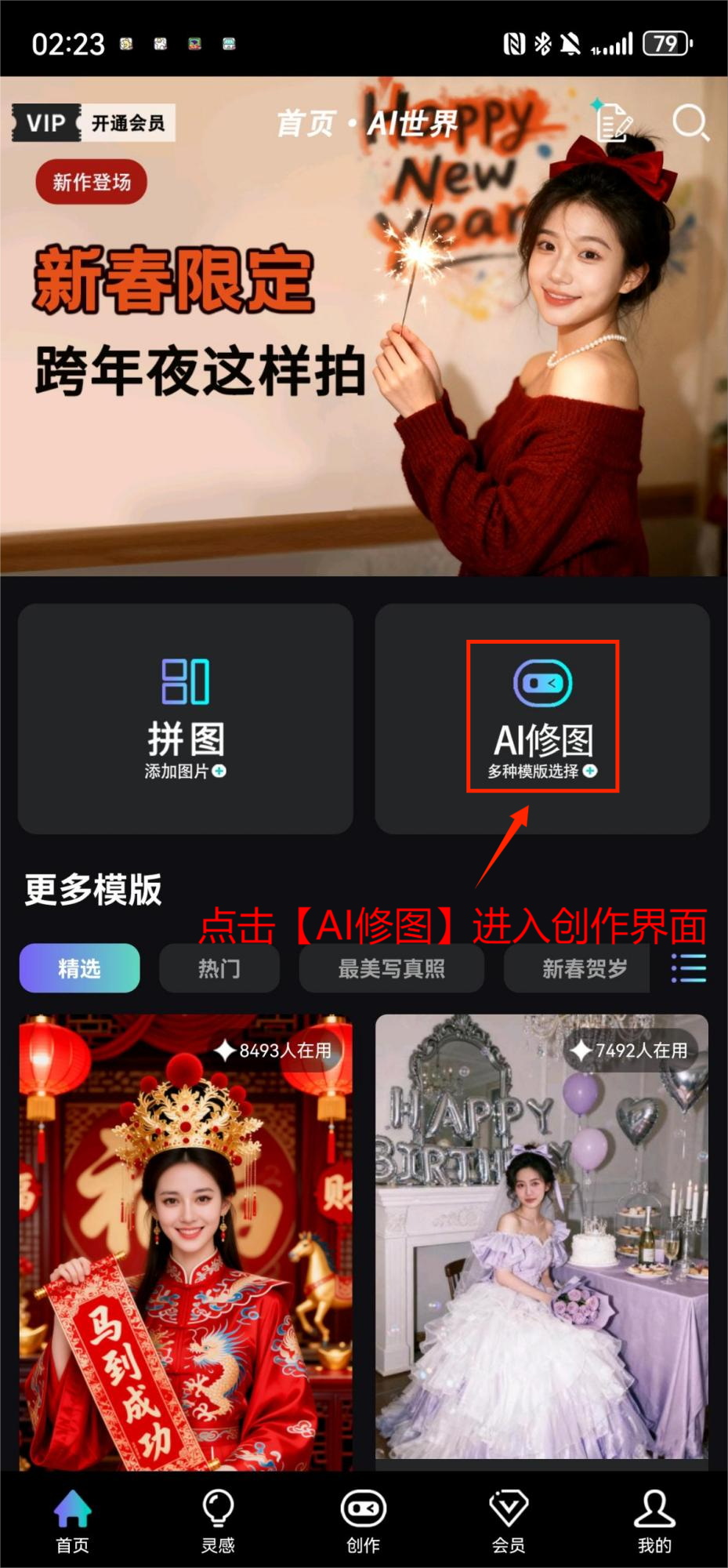The width and height of the screenshot is (728, 1568).
Task: Tap the VIP 开通会员 button
Action: coord(93,123)
